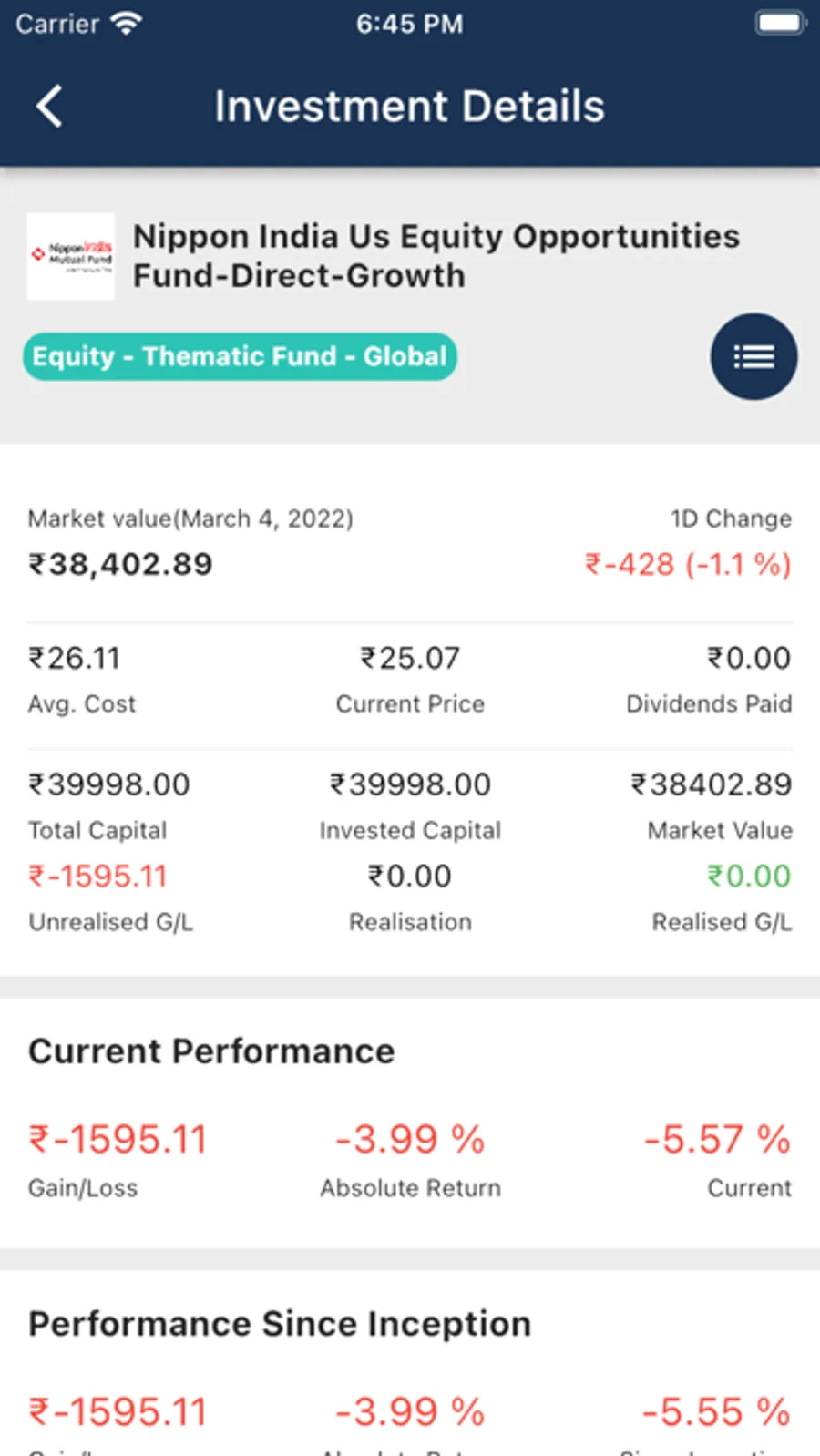Select the Realised G/L value
Image resolution: width=820 pixels, height=1456 pixels.
749,875
